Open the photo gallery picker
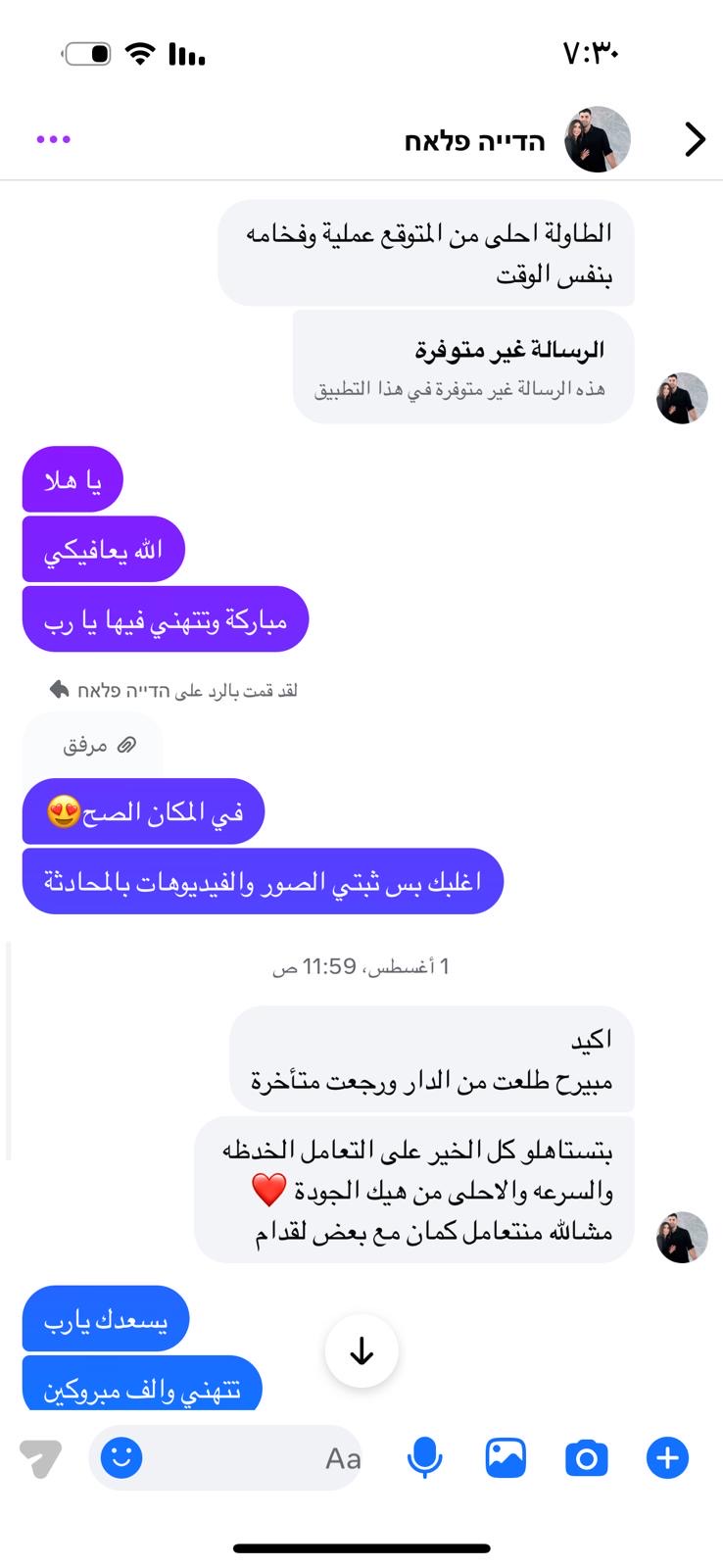The width and height of the screenshot is (723, 1568). tap(506, 1458)
